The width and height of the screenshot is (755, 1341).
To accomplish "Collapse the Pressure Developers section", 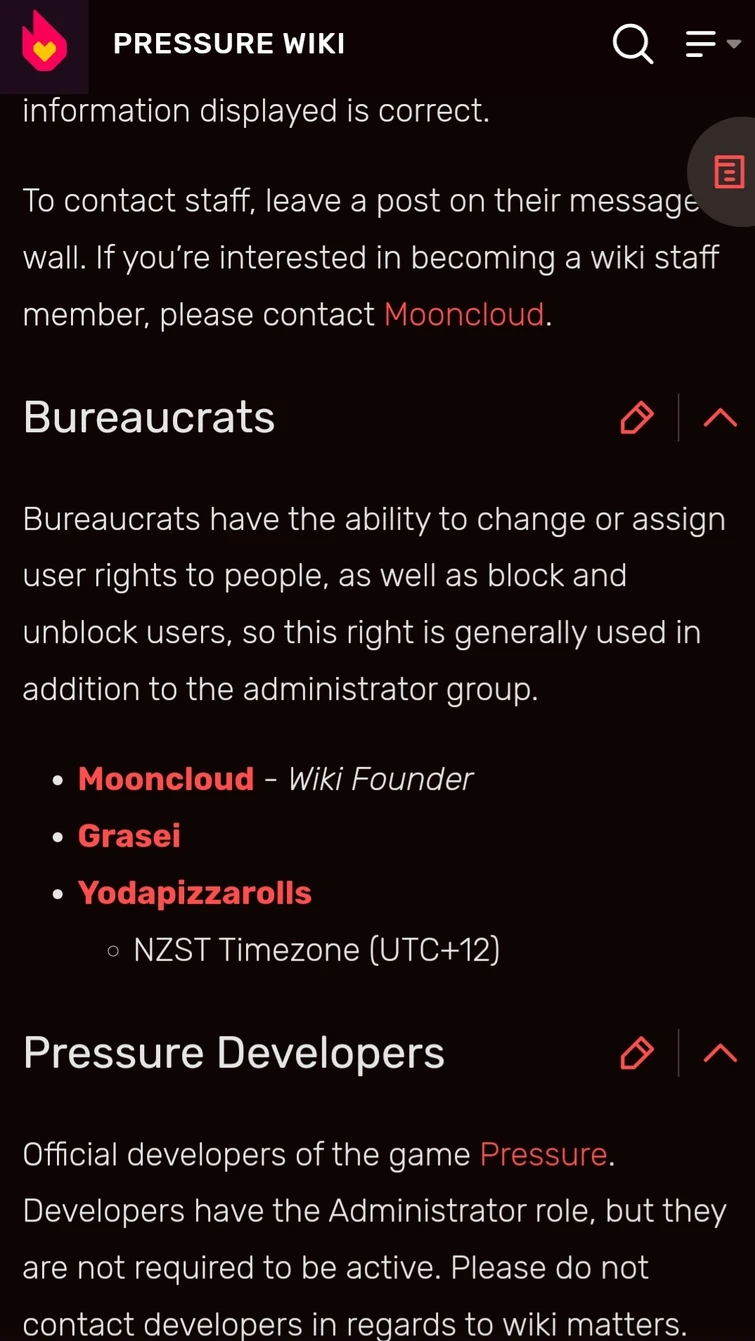I will point(720,1053).
